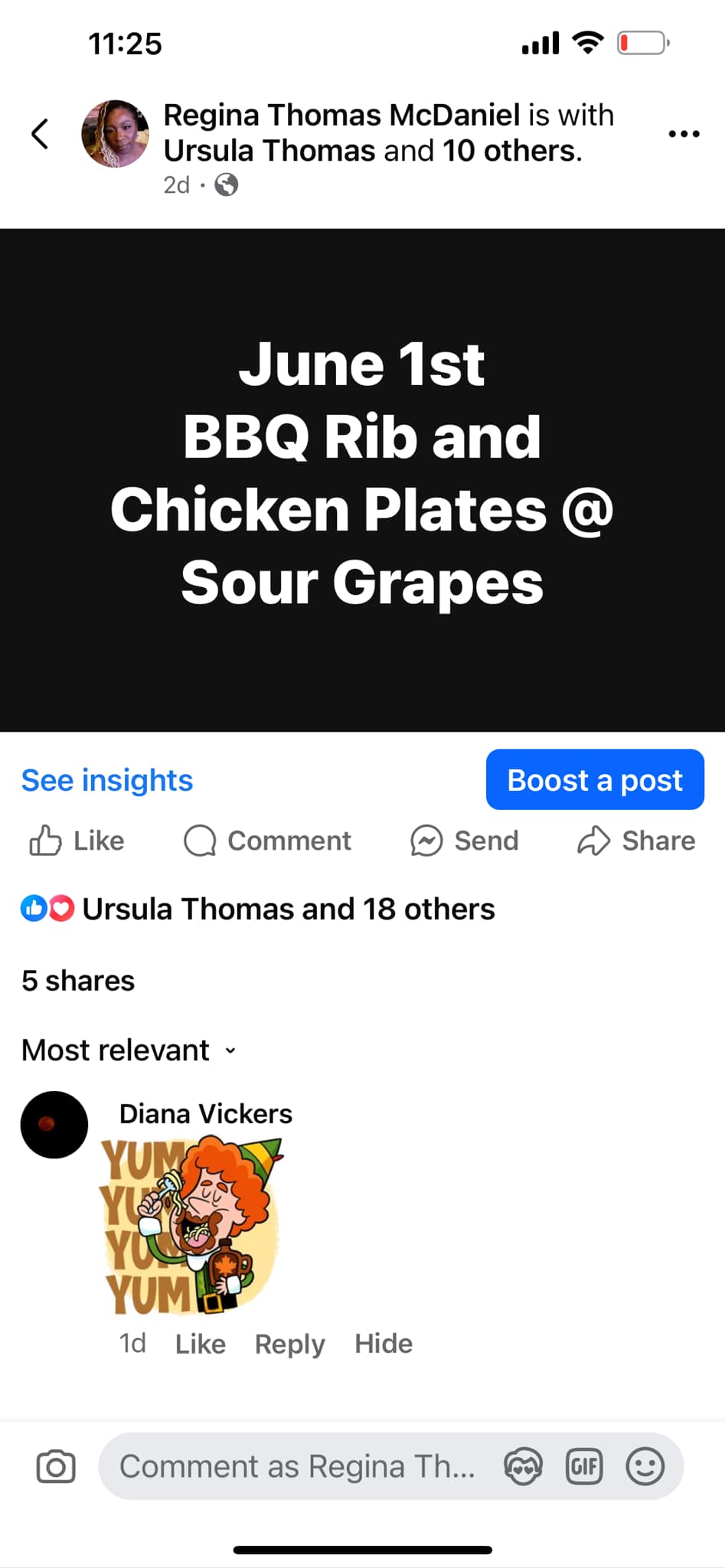Expand the Most relevant comment sort dropdown
Viewport: 725px width, 1568px height.
(129, 1050)
